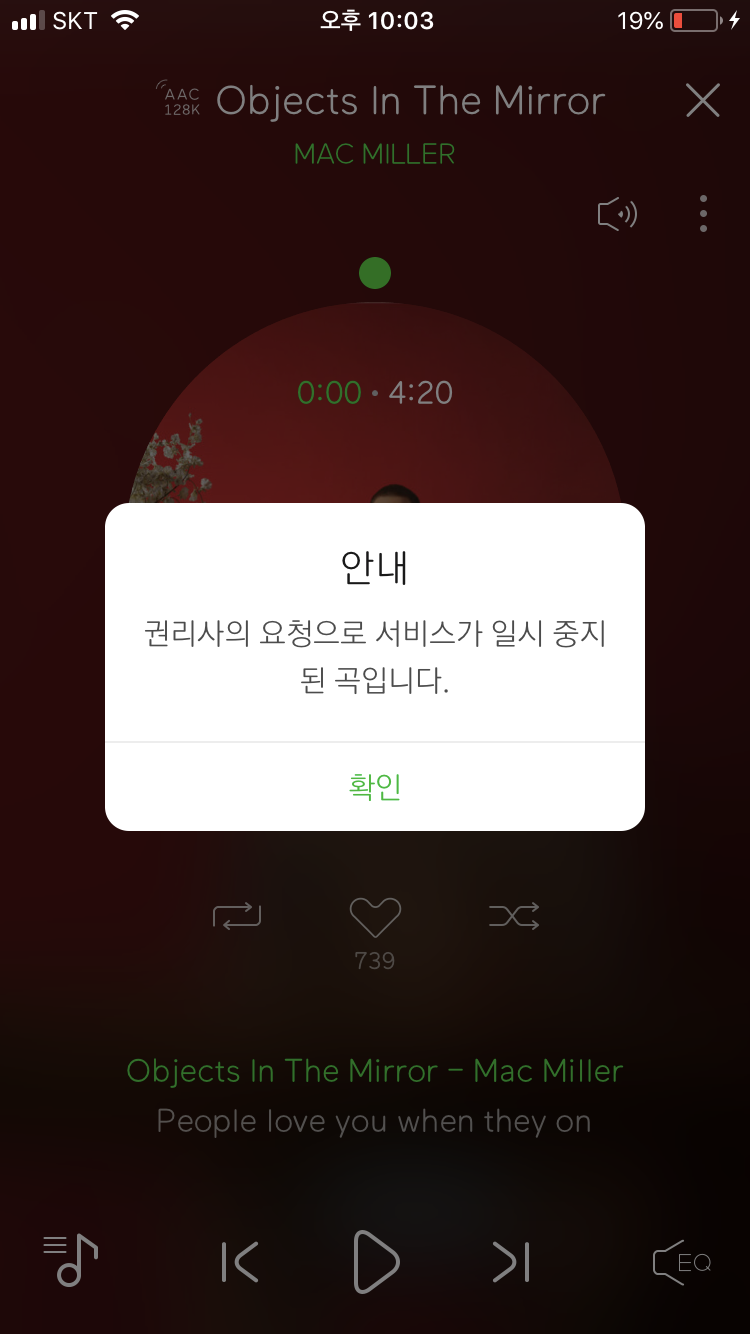Open the three-dot overflow menu
Viewport: 750px width, 1334px height.
(704, 214)
